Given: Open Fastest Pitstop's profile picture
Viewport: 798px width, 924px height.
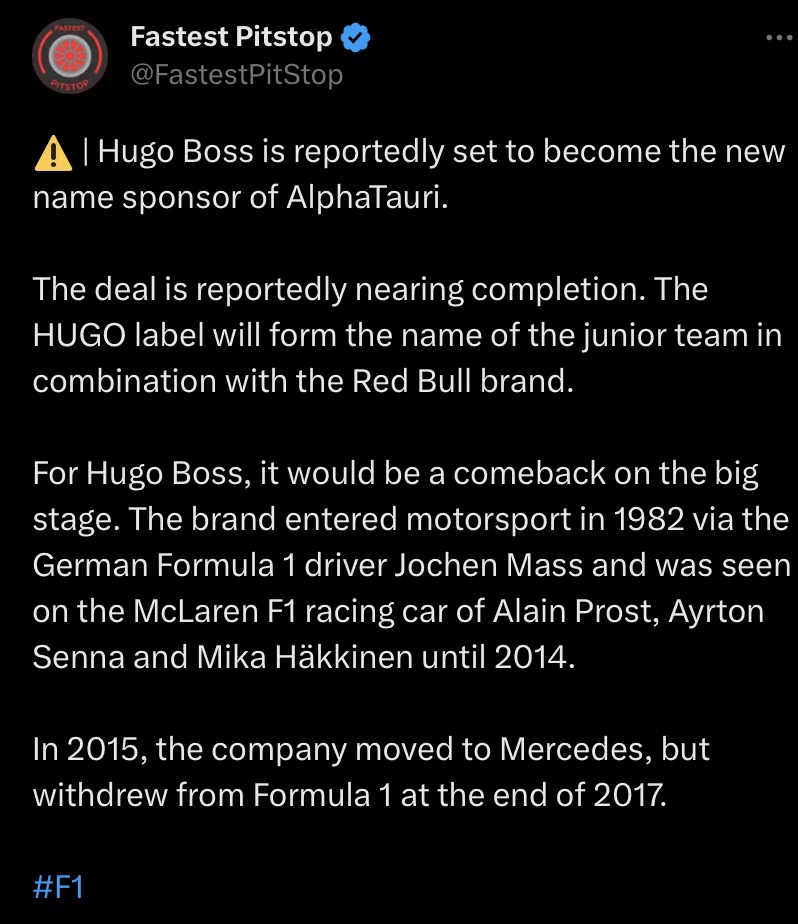Looking at the screenshot, I should coord(70,56).
